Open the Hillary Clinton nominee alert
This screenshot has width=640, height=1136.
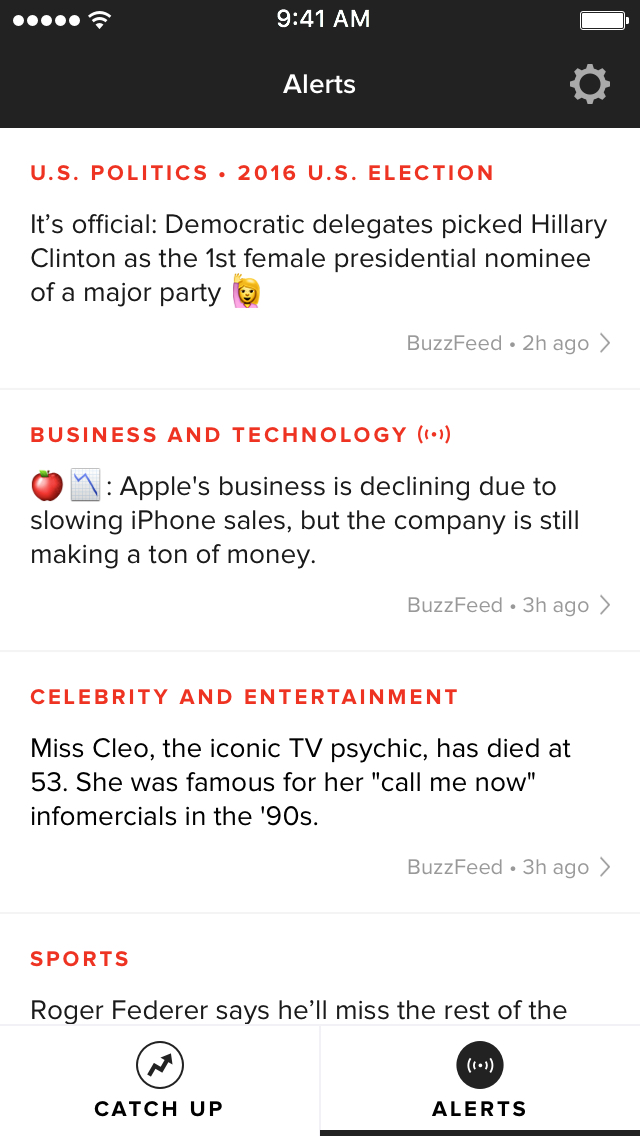pos(320,259)
